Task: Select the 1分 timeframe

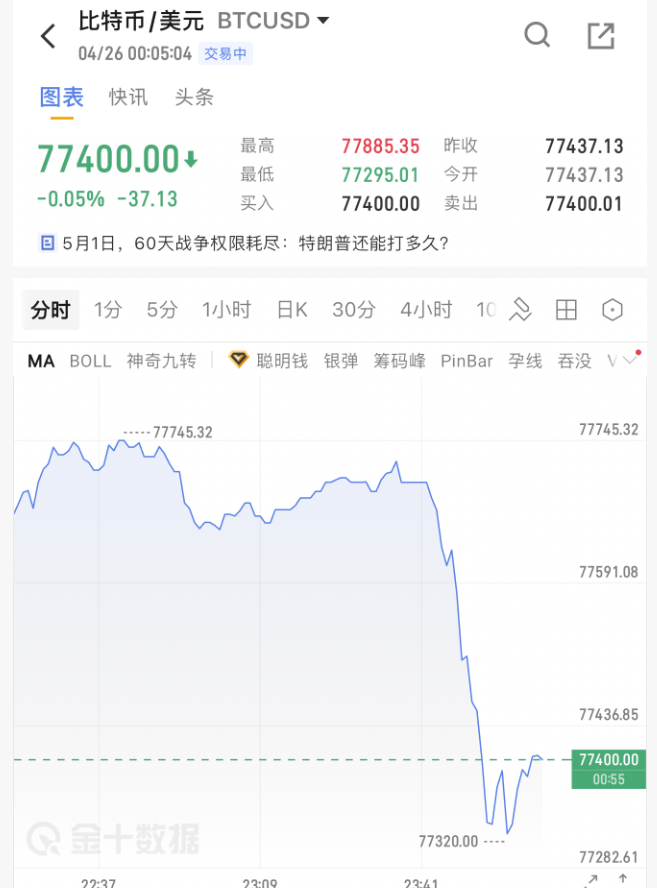Action: (x=108, y=310)
